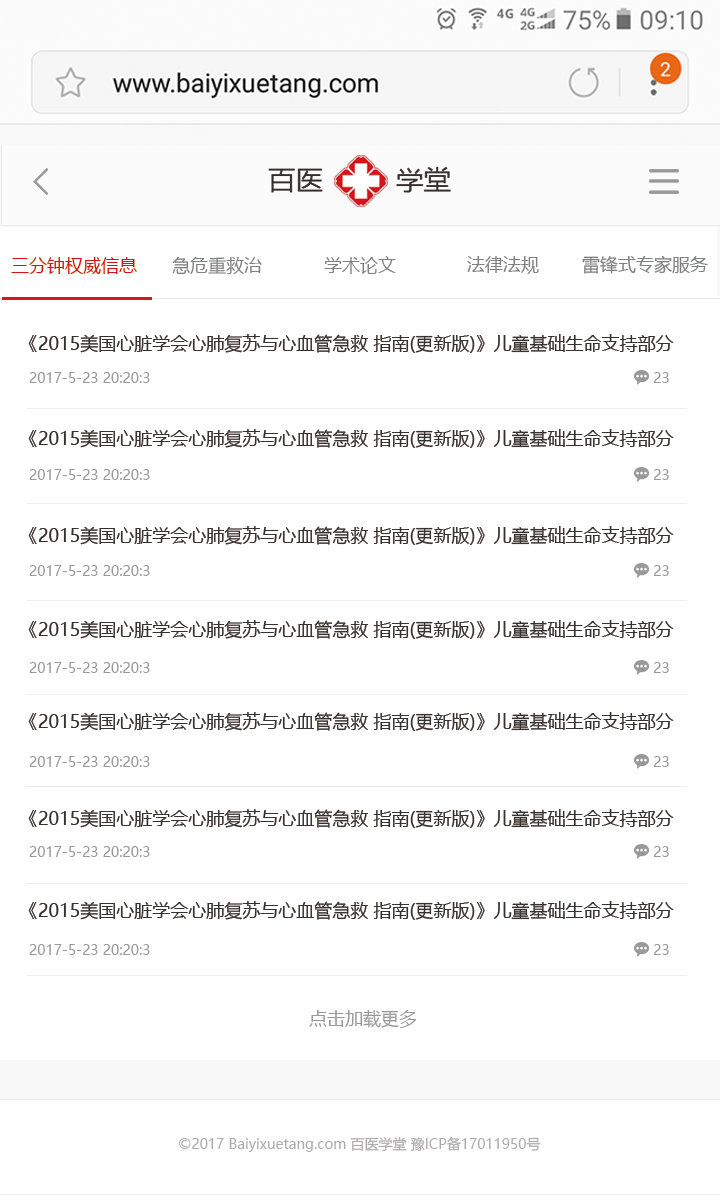Image resolution: width=720 pixels, height=1195 pixels.
Task: Open the browser overflow menu
Action: click(x=654, y=82)
